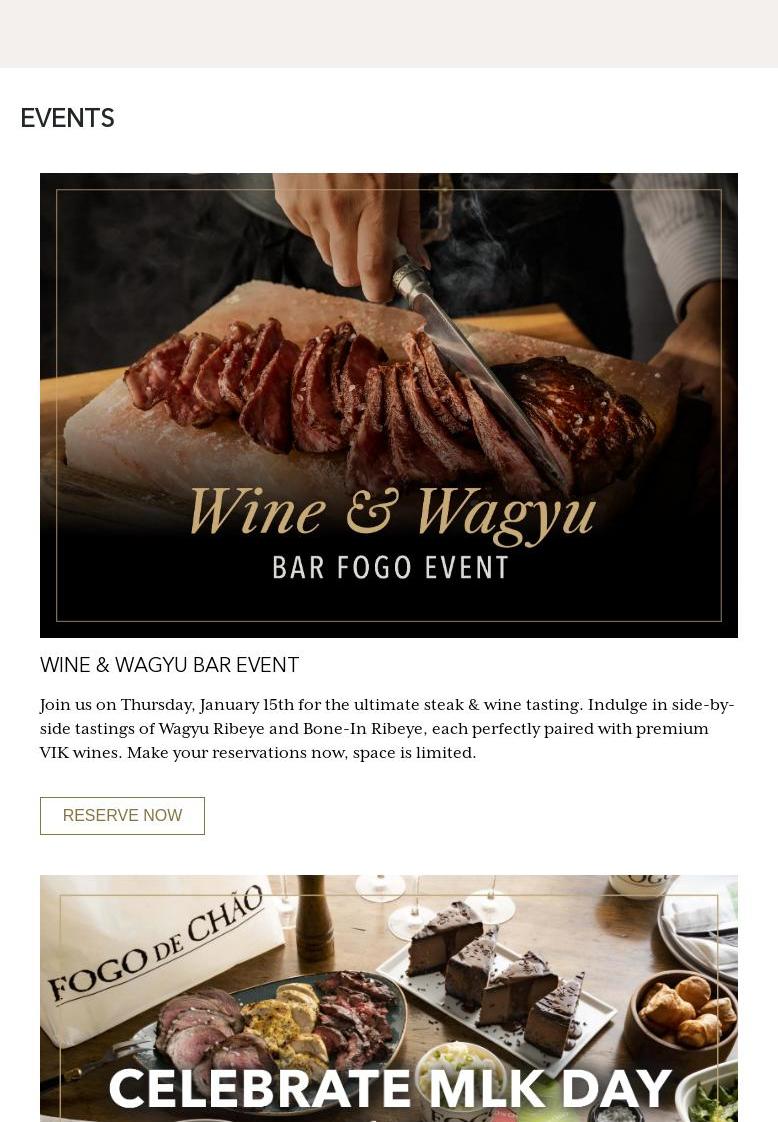Screen dimensions: 778x1122
Task: Click the blank header area above EVENTS
Action: coord(389,35)
